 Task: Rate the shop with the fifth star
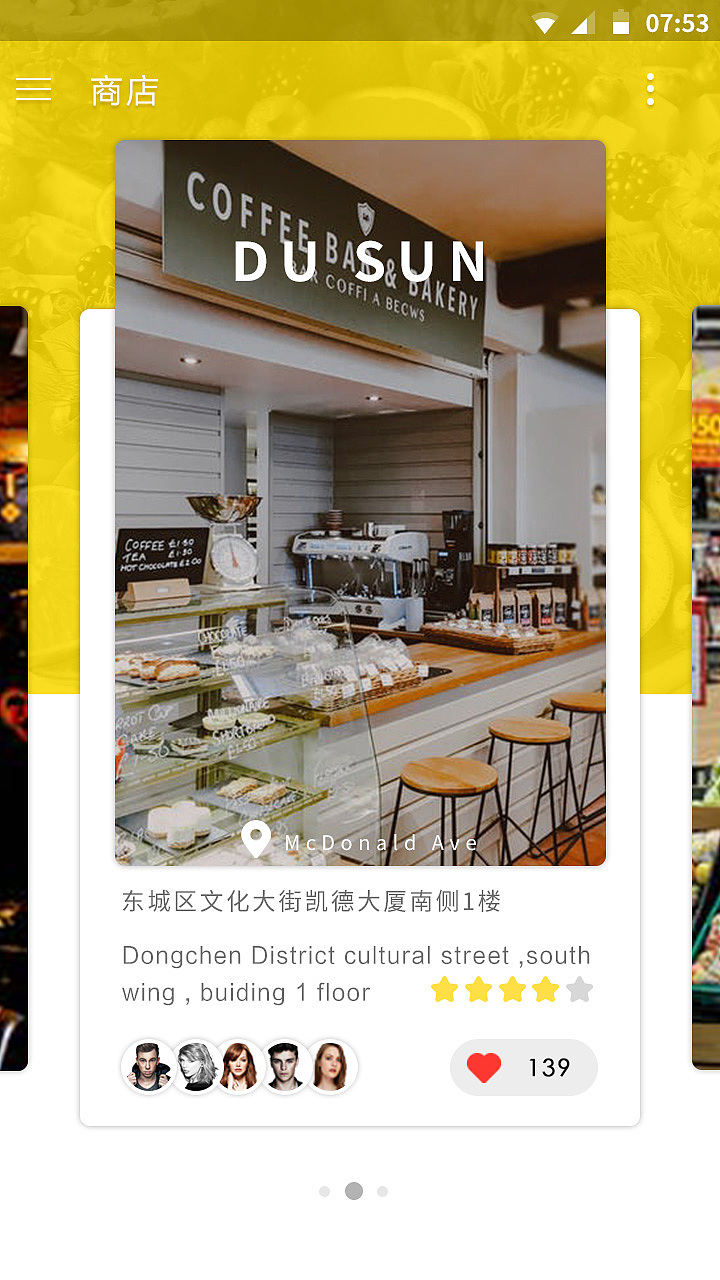coord(579,990)
